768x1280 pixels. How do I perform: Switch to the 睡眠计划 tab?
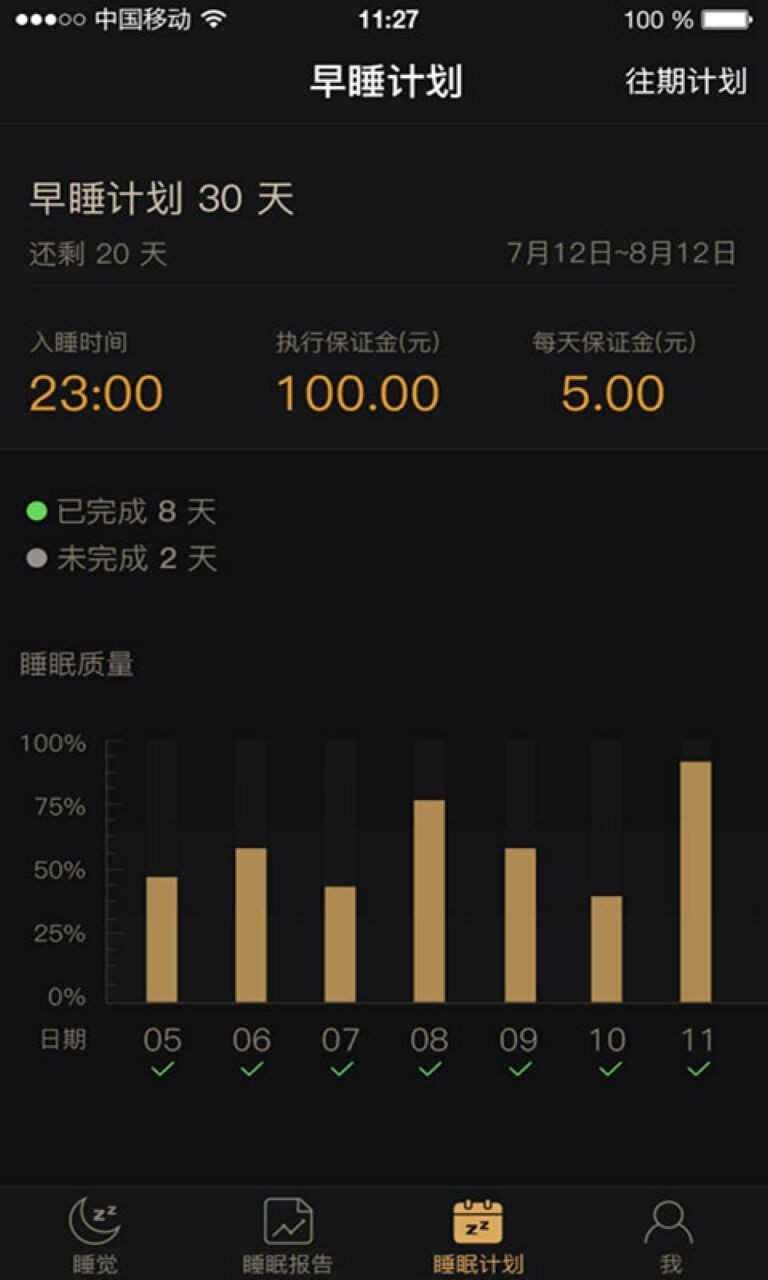[479, 1230]
